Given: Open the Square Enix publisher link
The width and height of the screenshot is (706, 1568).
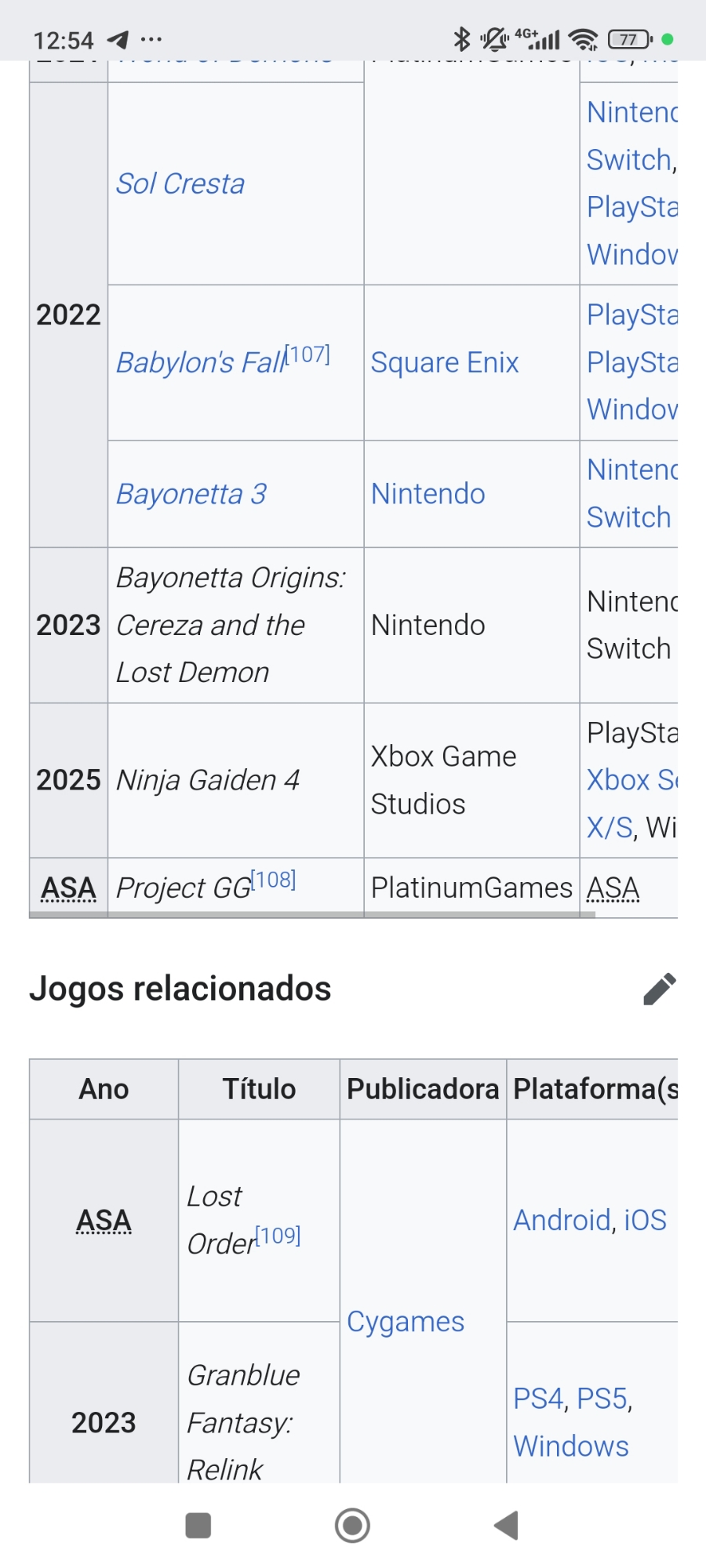Looking at the screenshot, I should [x=445, y=362].
